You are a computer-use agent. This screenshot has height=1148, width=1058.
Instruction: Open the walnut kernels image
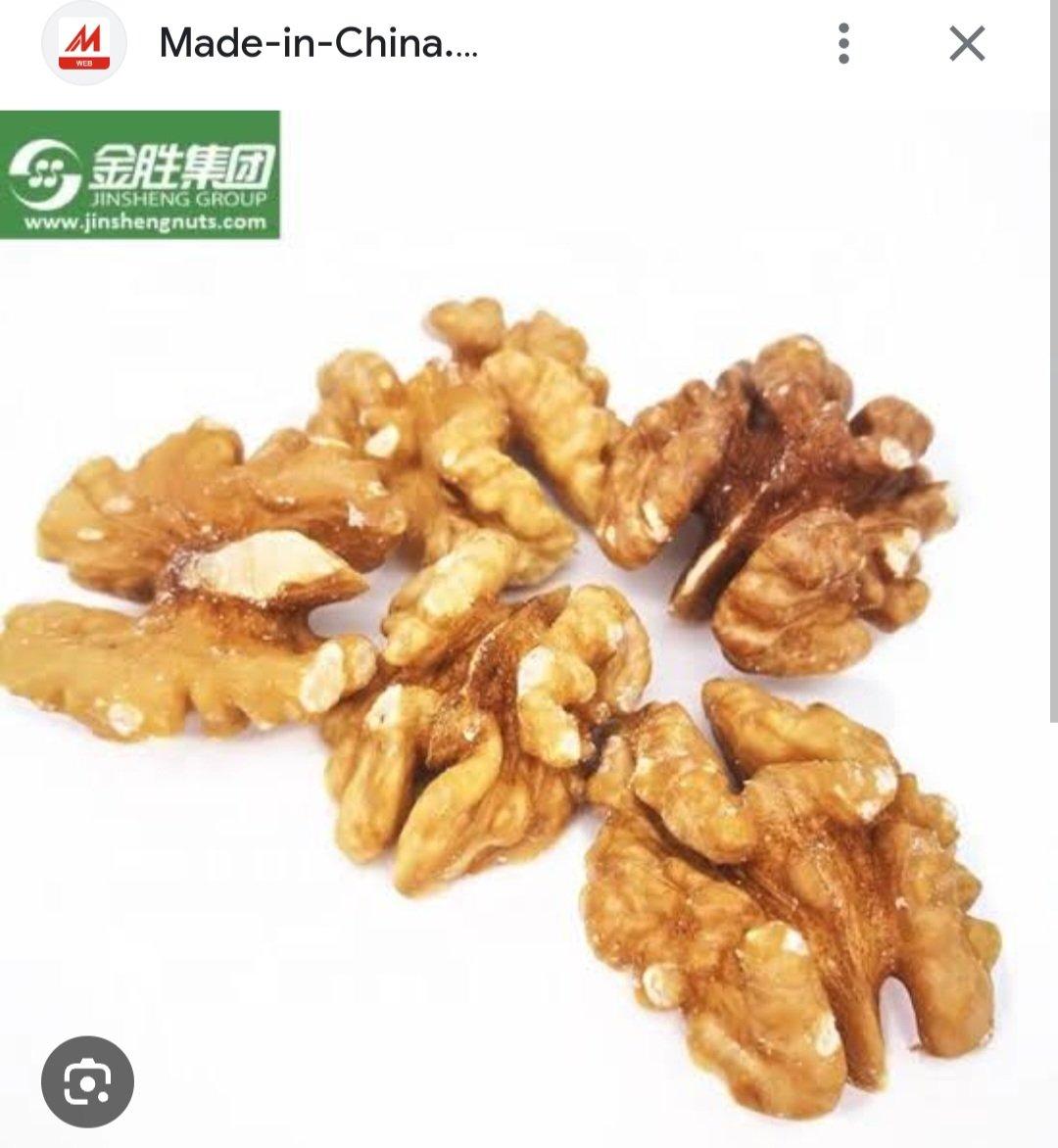click(x=529, y=627)
